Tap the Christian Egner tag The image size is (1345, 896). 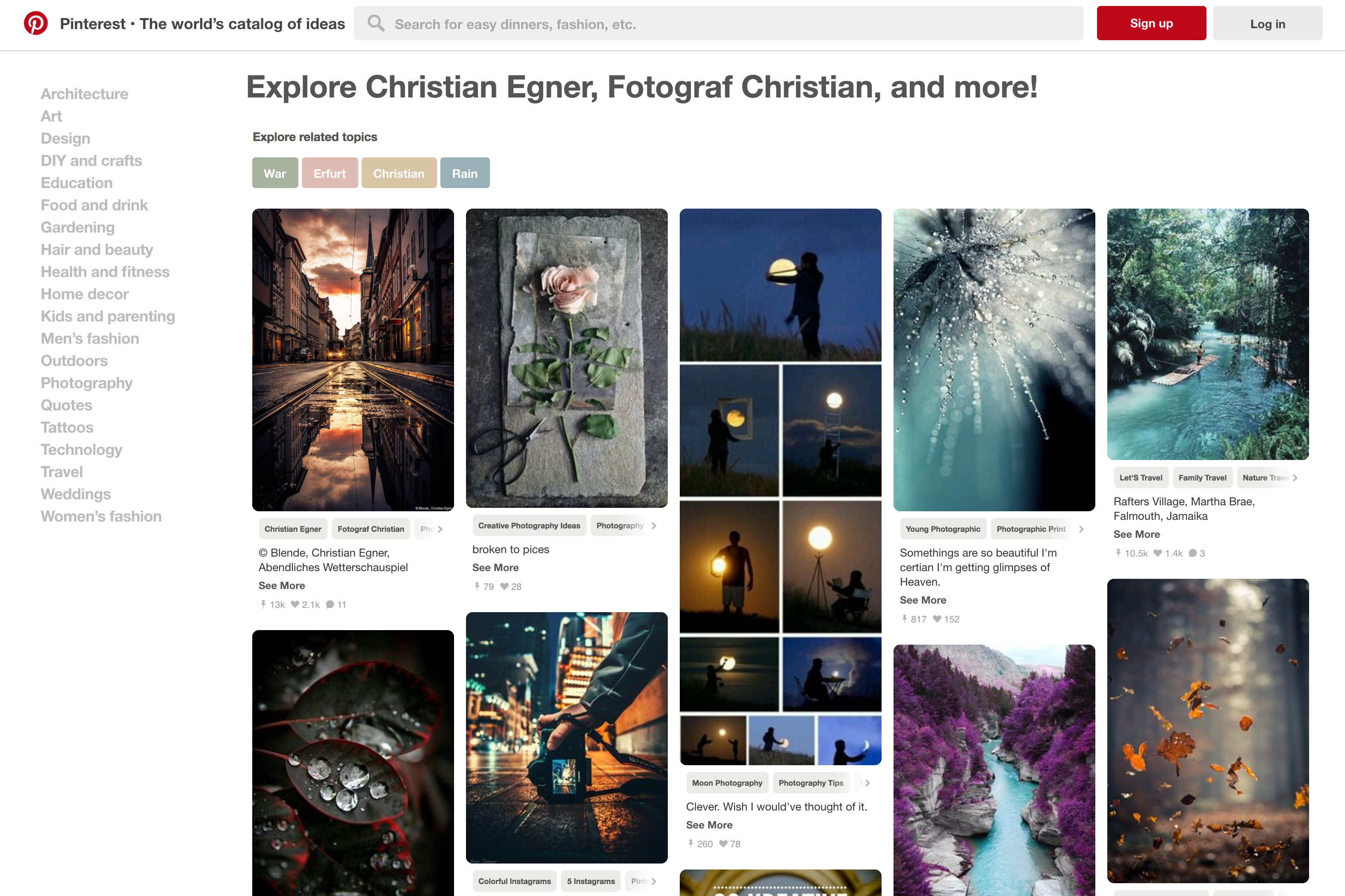(292, 529)
